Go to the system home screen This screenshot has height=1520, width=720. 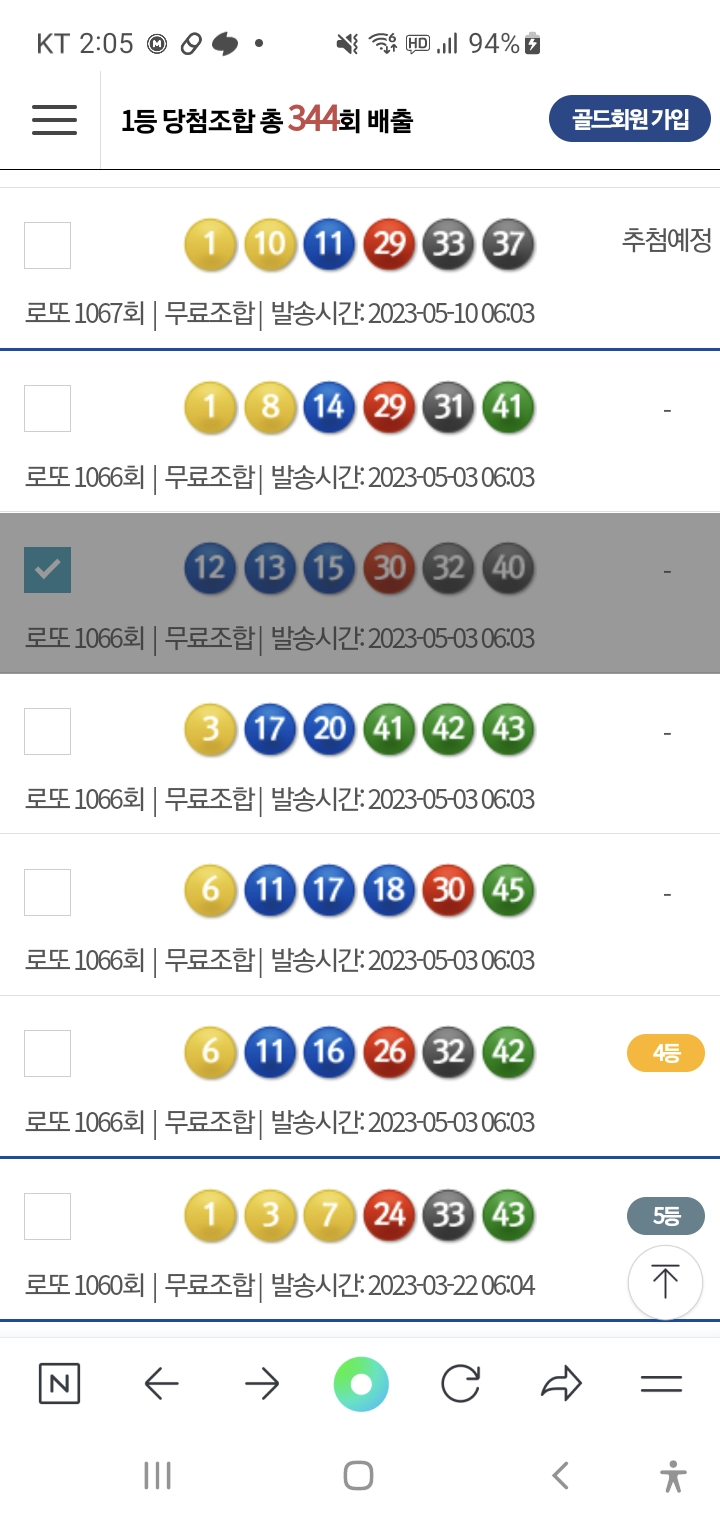[358, 1475]
